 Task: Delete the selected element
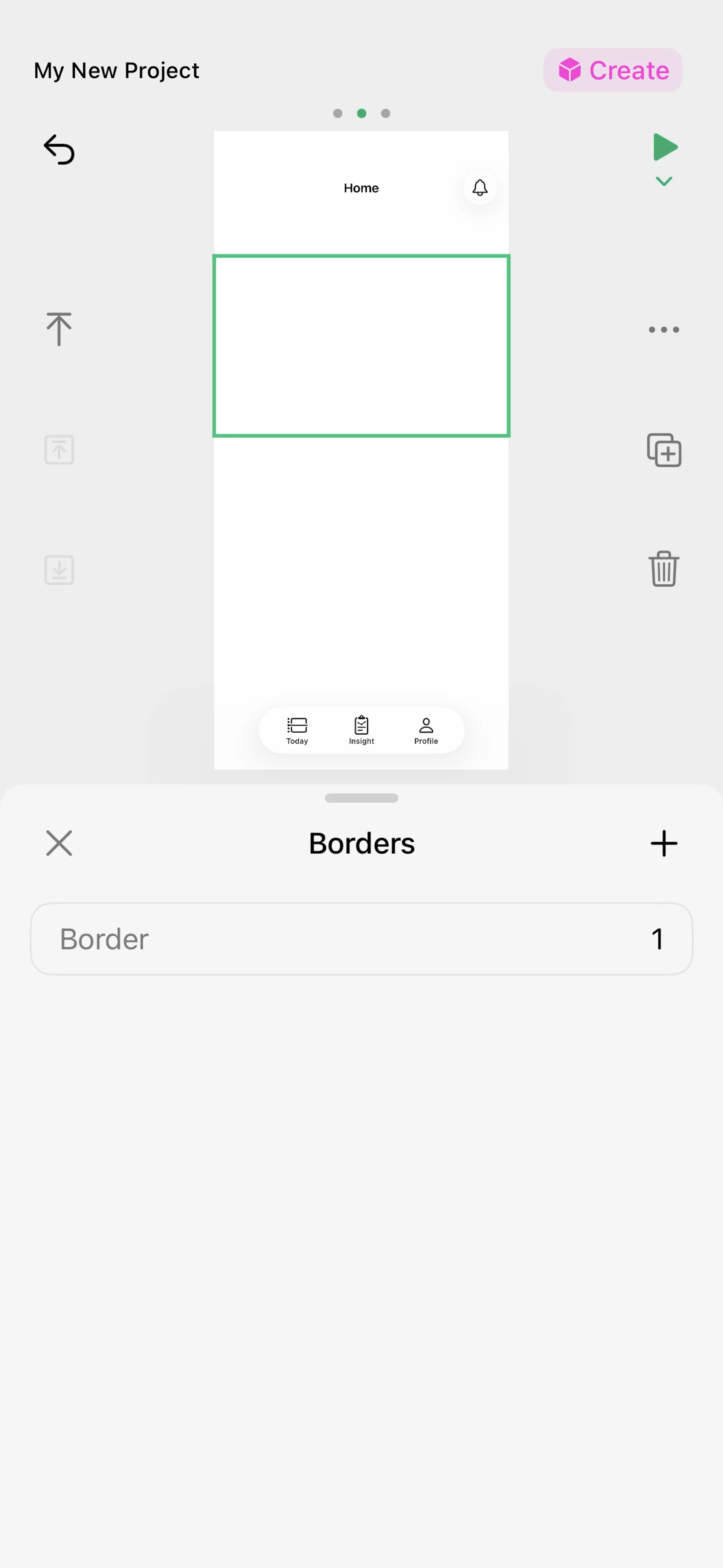coord(664,569)
